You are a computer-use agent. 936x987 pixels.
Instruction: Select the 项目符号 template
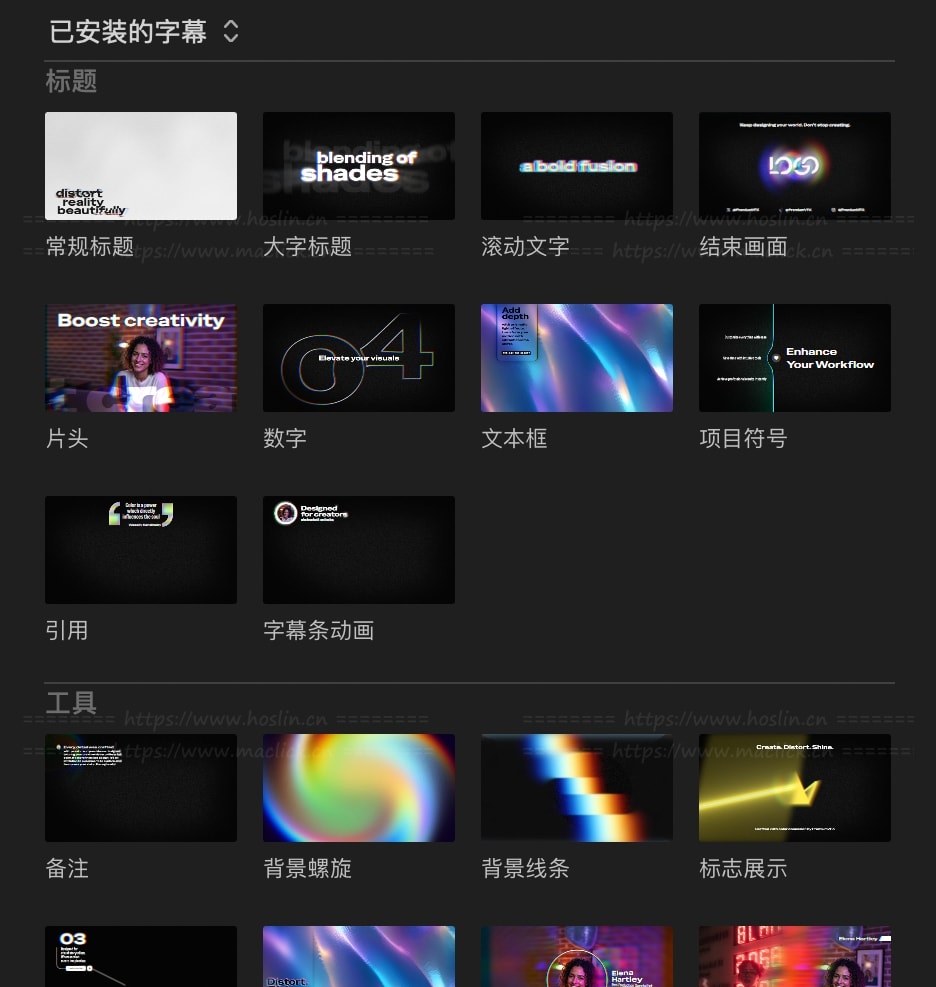[x=795, y=358]
